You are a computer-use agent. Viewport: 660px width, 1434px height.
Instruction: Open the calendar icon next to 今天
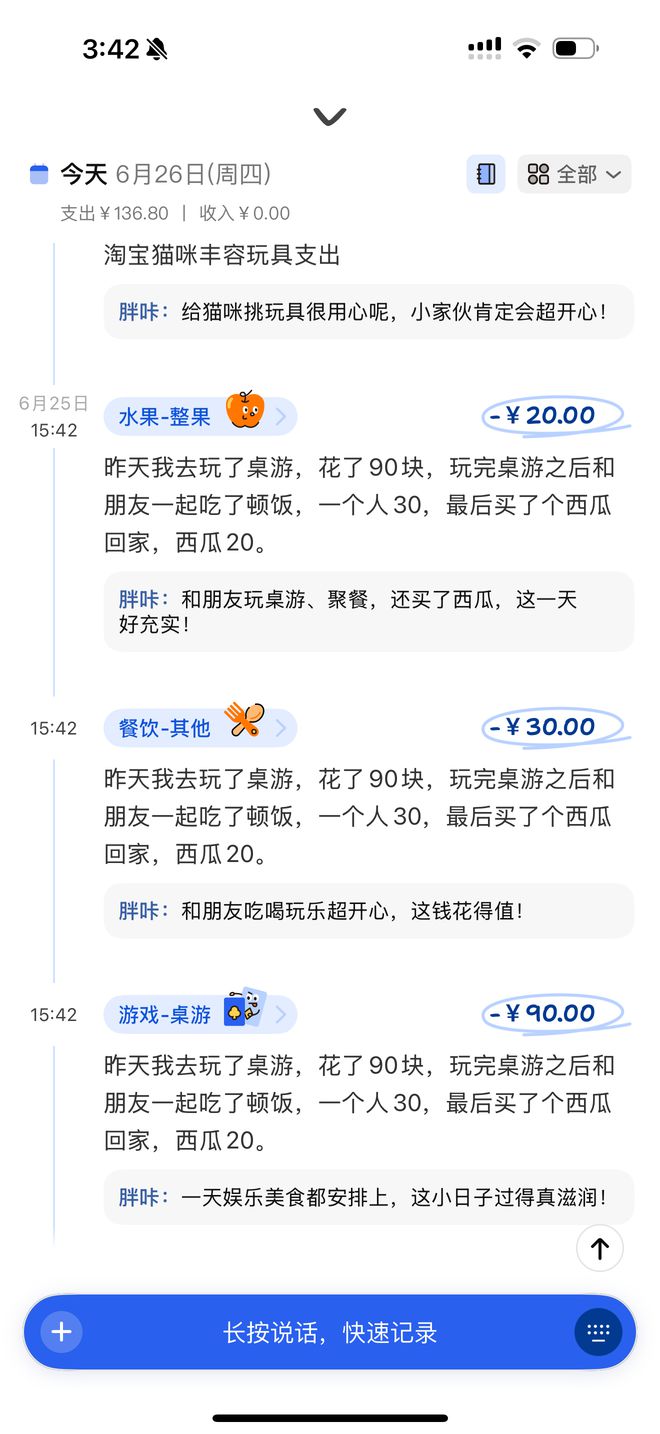pos(39,174)
